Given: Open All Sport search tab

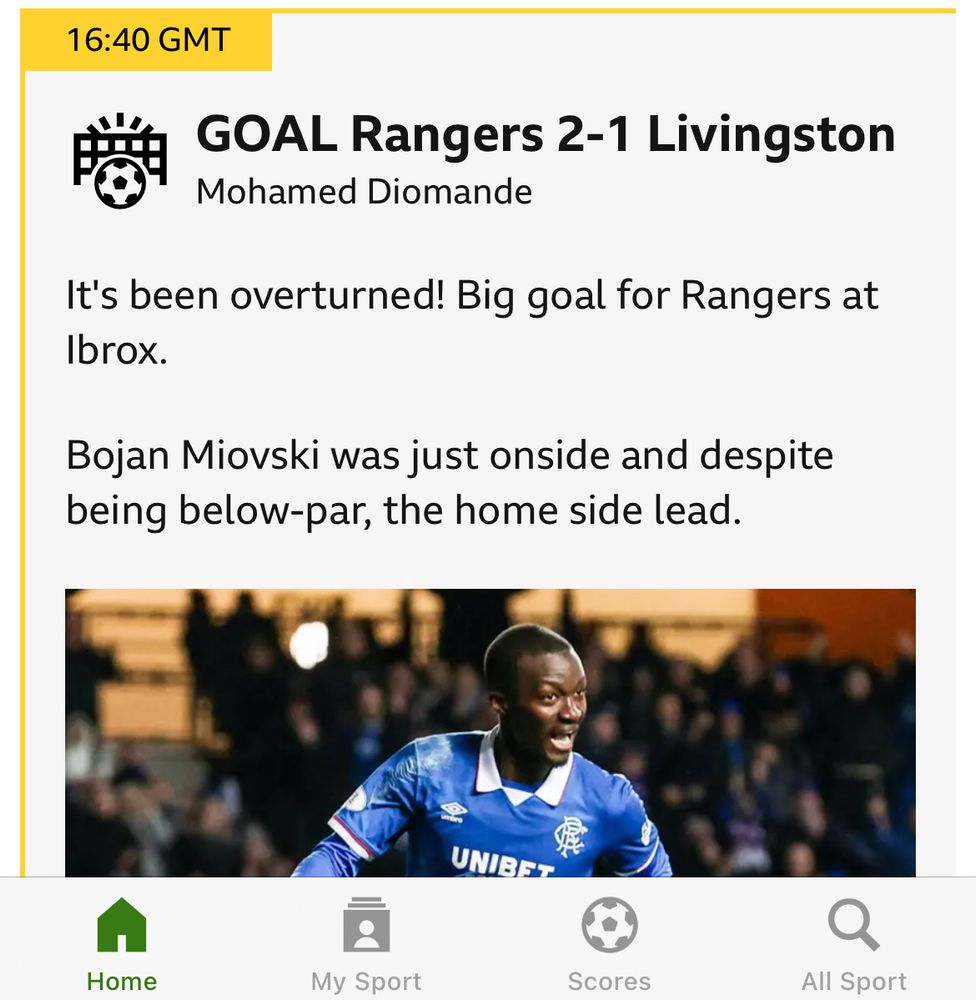Looking at the screenshot, I should coord(853,944).
